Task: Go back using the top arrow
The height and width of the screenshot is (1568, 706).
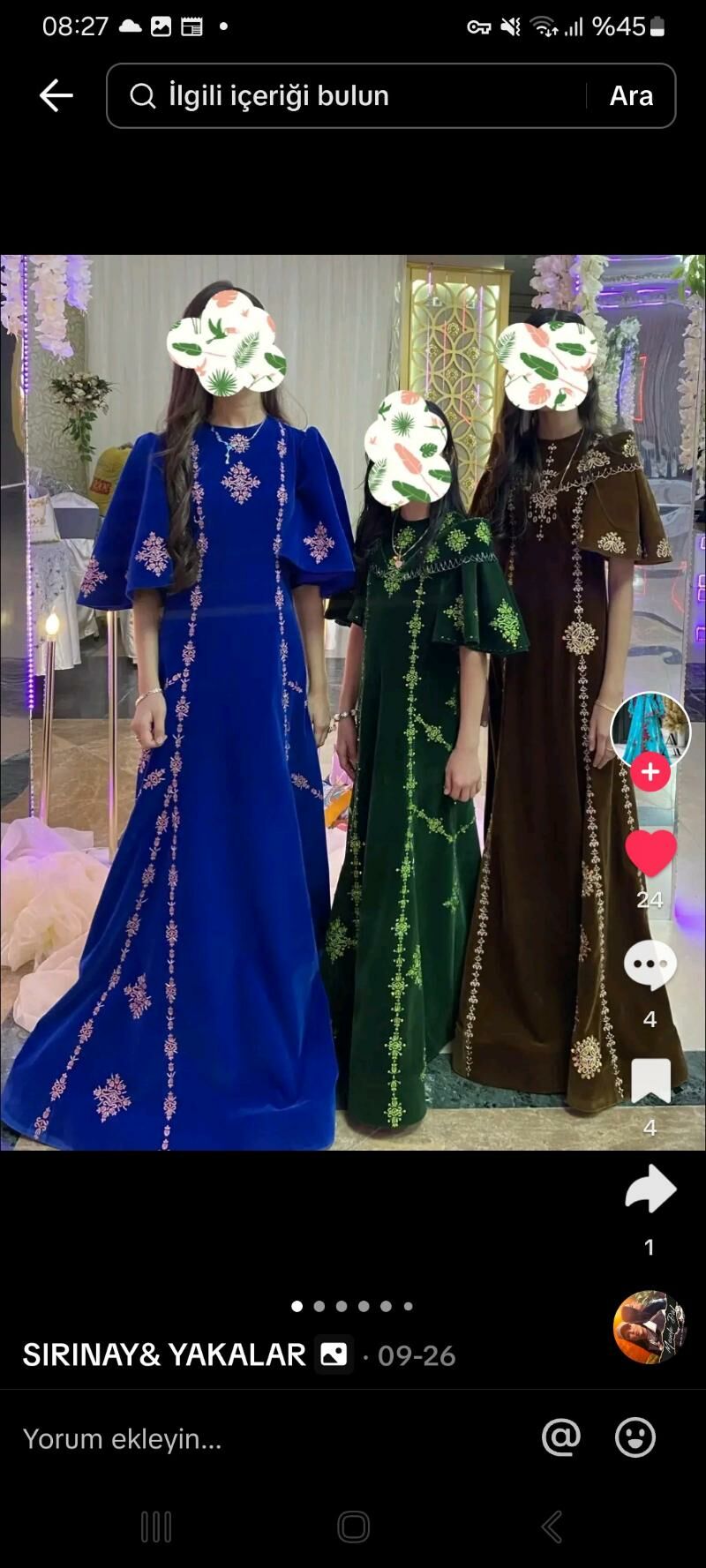Action: pos(56,95)
